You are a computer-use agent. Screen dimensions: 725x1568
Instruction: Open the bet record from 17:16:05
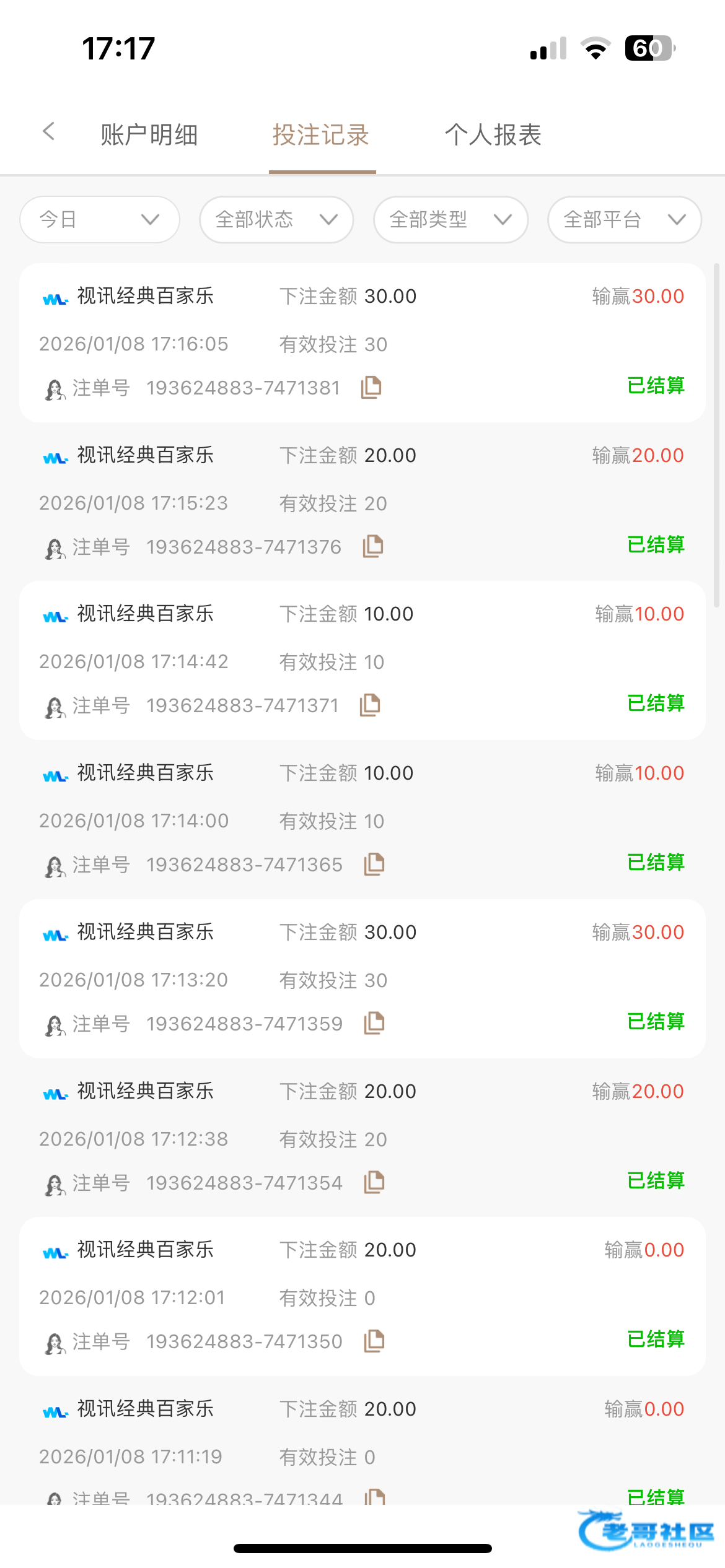[362, 342]
